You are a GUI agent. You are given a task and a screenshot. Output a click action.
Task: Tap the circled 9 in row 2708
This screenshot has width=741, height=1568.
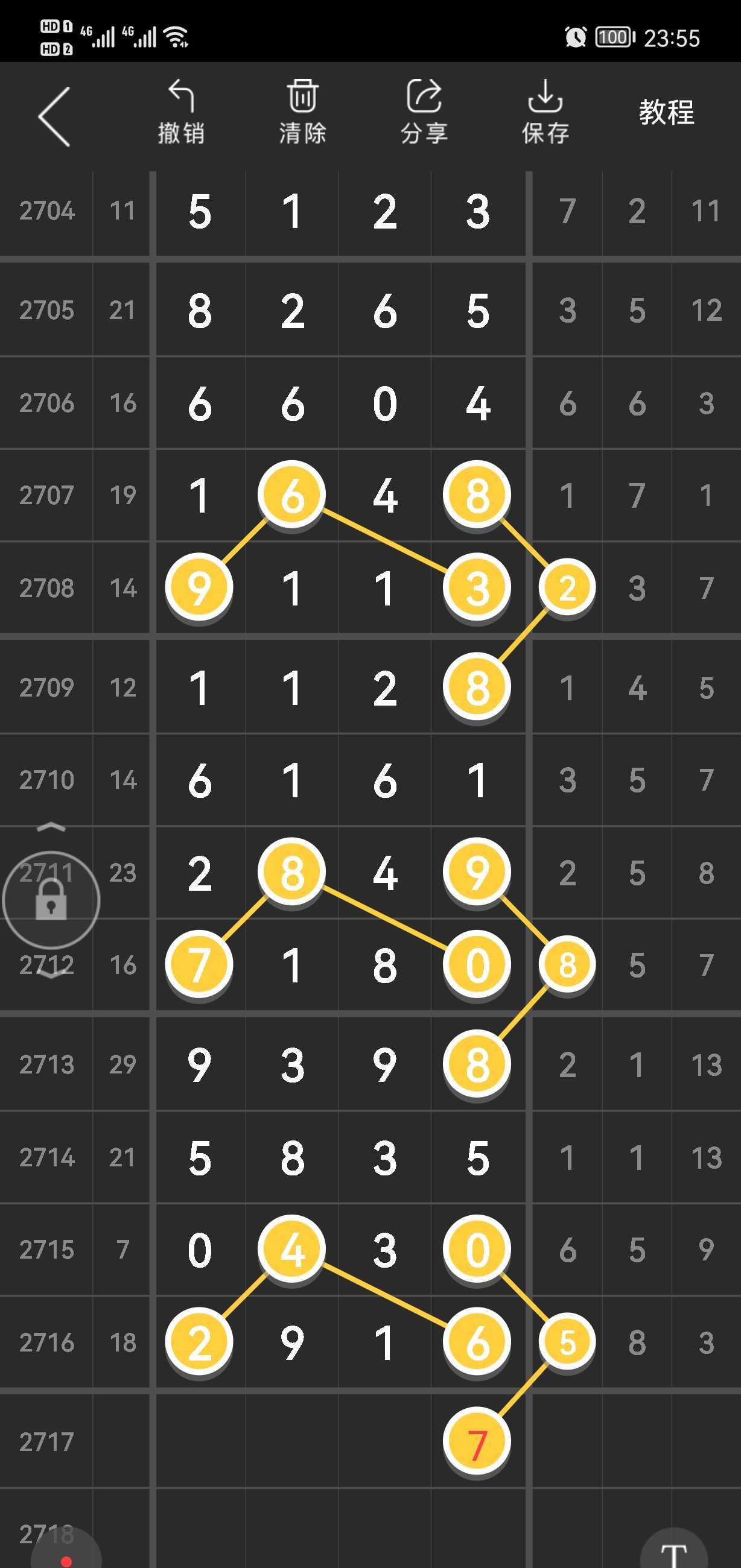tap(199, 587)
